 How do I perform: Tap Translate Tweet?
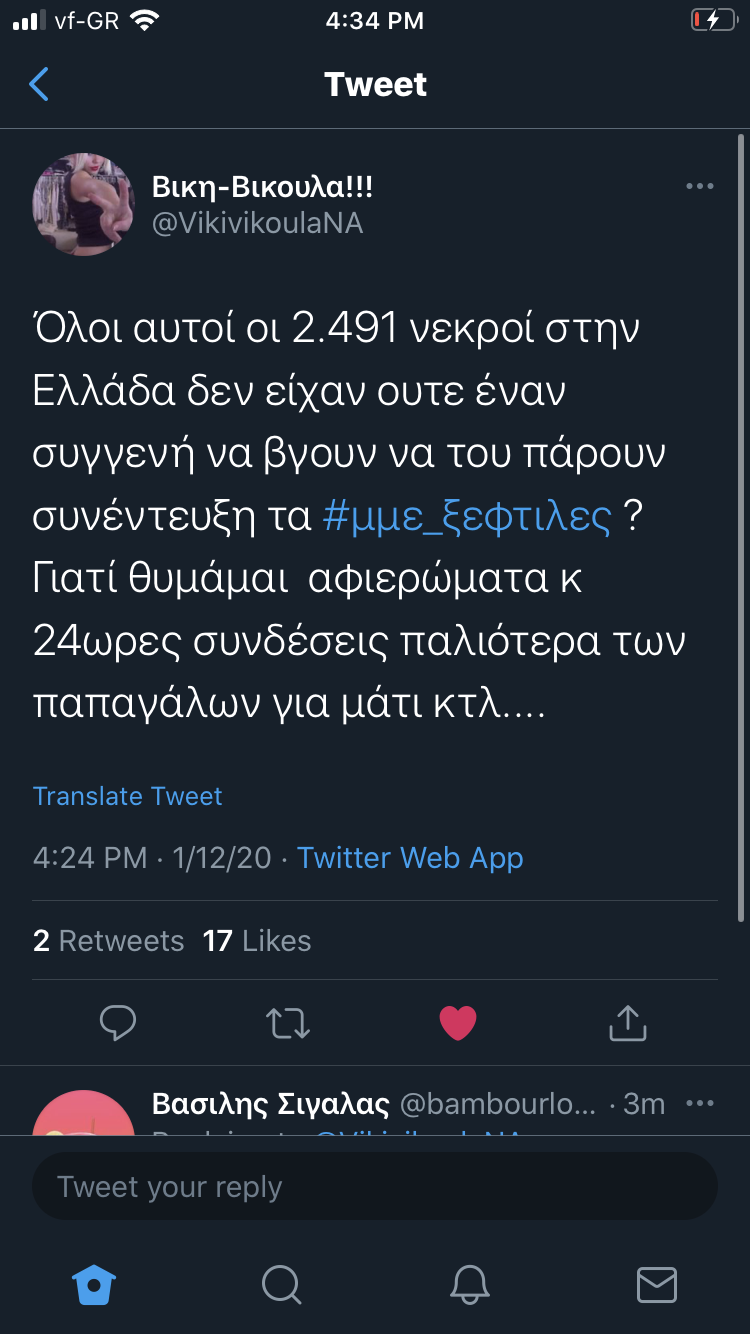pos(127,796)
